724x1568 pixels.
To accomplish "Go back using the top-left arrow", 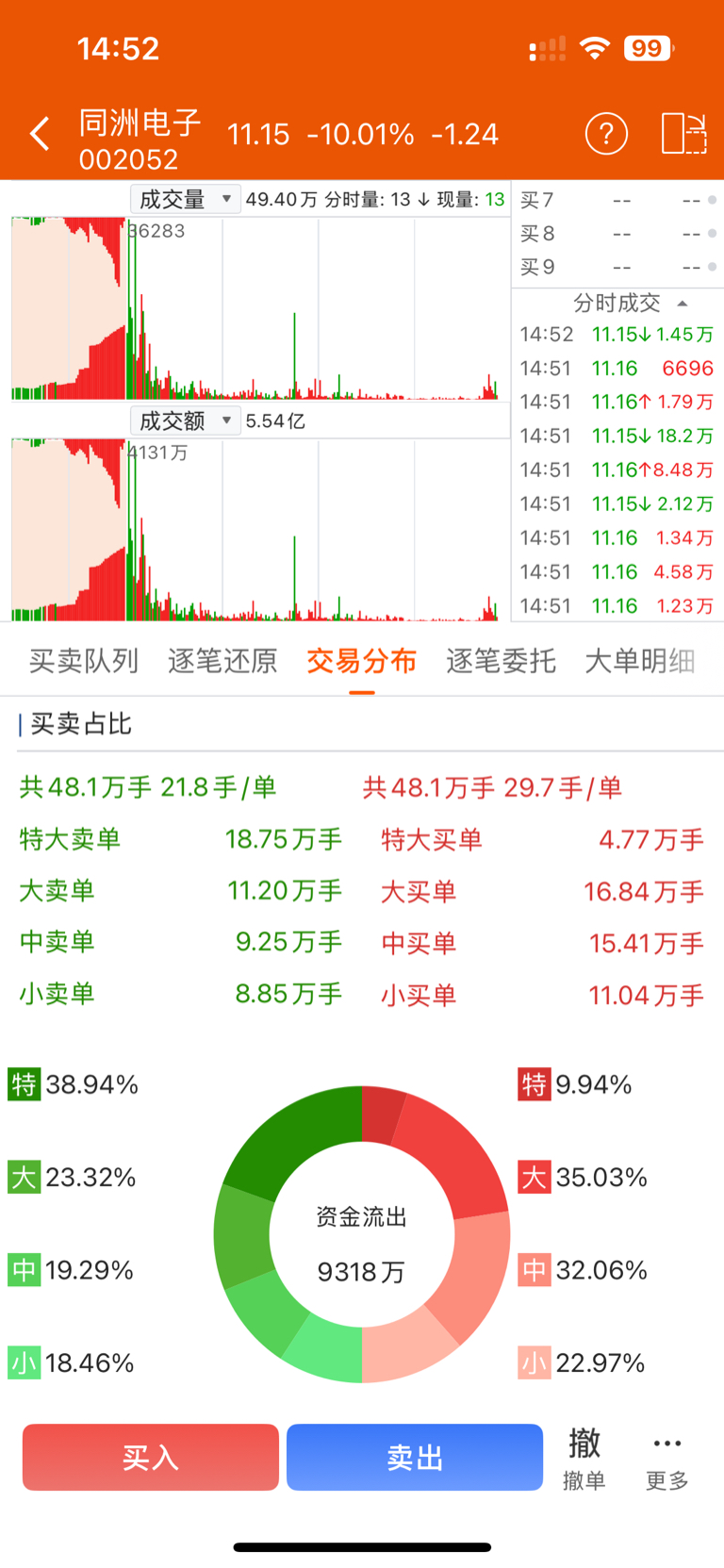I will 40,134.
